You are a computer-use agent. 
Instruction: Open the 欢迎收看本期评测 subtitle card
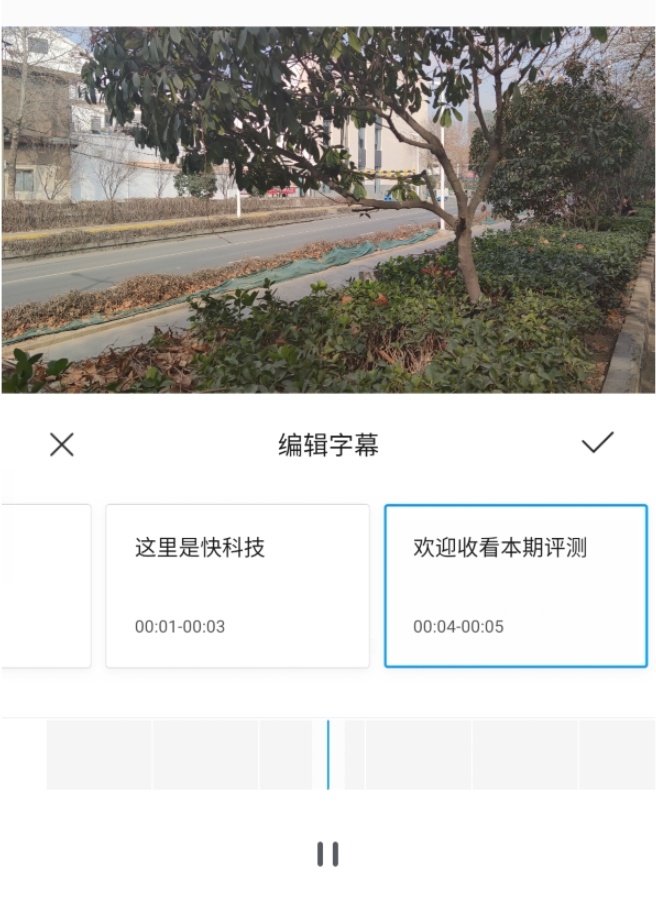(x=515, y=585)
